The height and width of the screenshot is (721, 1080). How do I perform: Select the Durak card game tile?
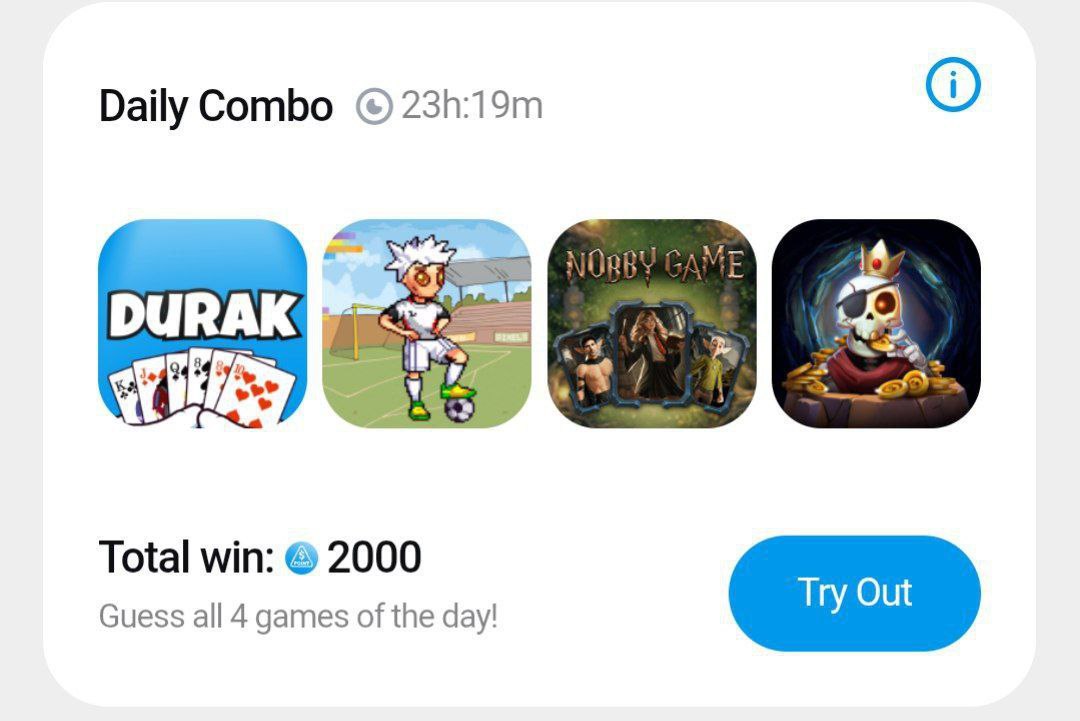click(x=203, y=323)
